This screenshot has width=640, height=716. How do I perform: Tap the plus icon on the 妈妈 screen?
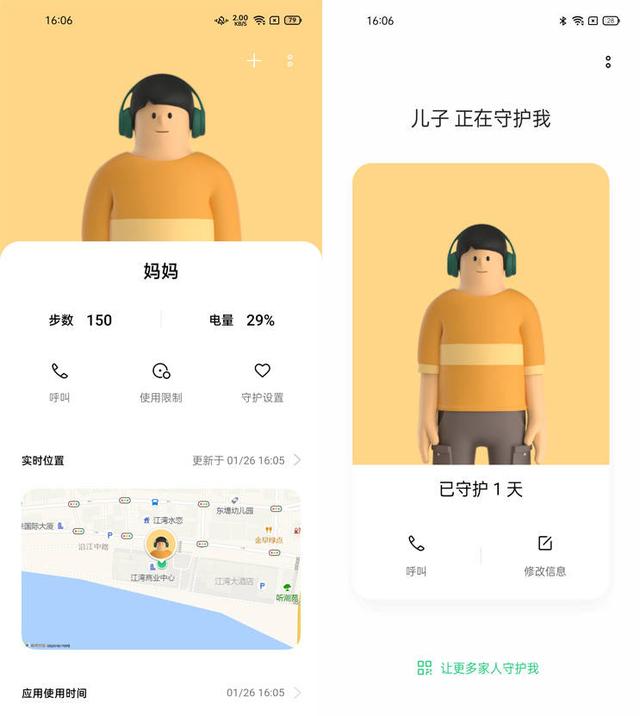tap(254, 61)
